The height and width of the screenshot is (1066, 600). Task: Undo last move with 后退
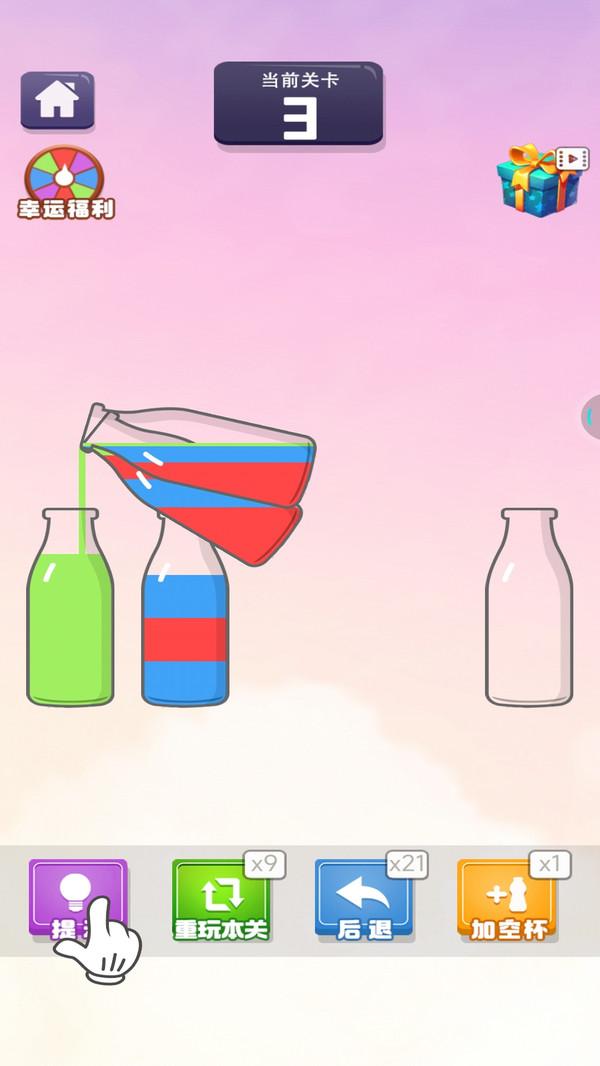pos(364,900)
